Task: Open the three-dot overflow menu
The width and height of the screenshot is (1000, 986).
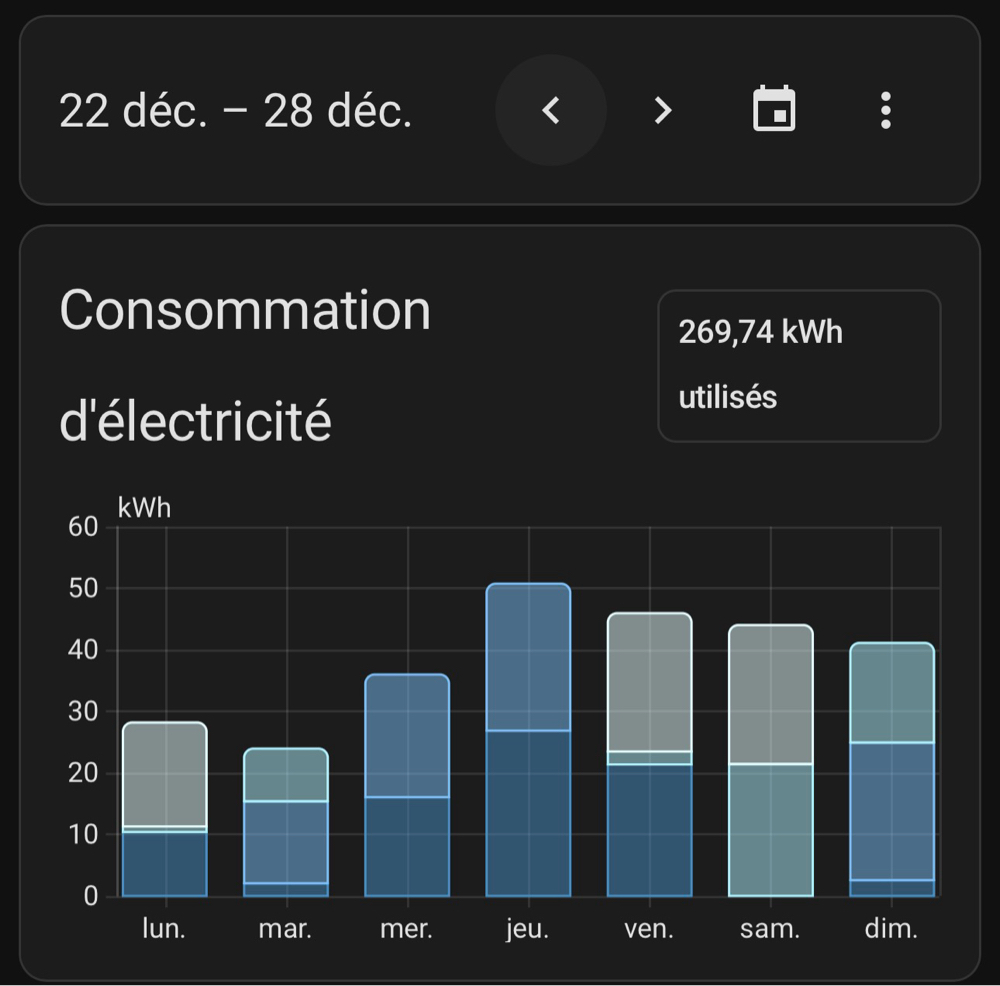Action: tap(885, 110)
